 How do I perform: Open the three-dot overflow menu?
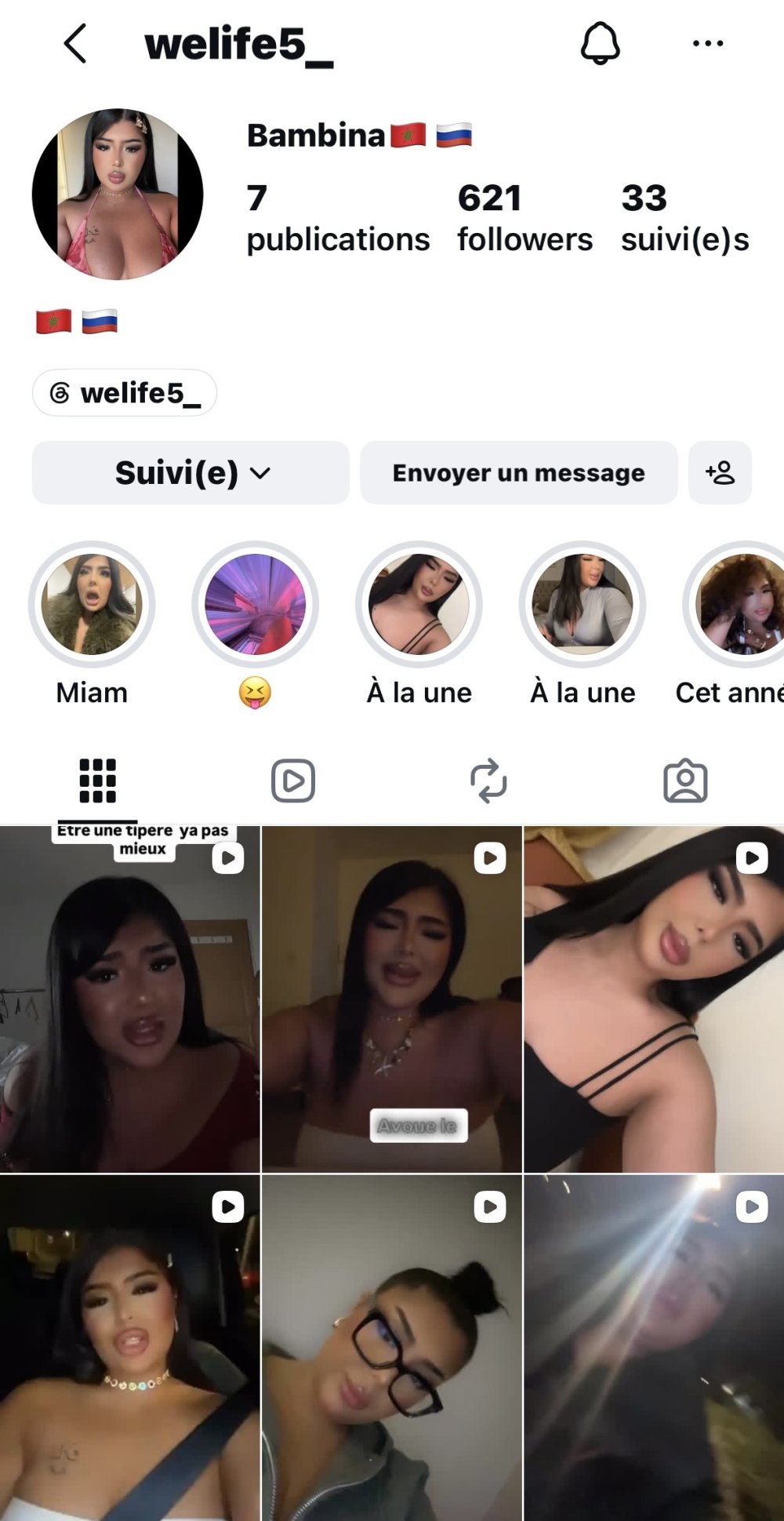tap(708, 43)
